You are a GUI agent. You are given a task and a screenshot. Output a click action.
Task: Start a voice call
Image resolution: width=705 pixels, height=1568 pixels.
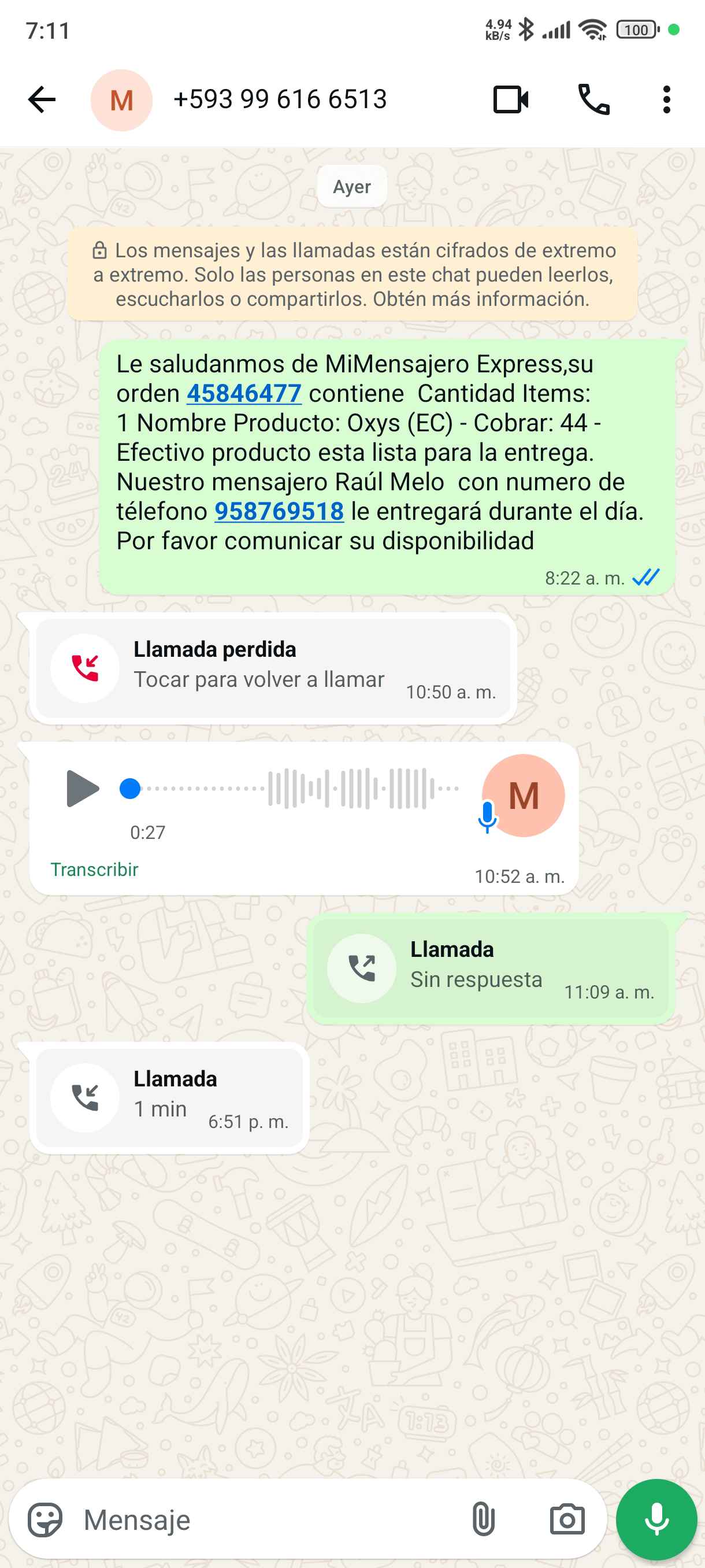coord(593,99)
